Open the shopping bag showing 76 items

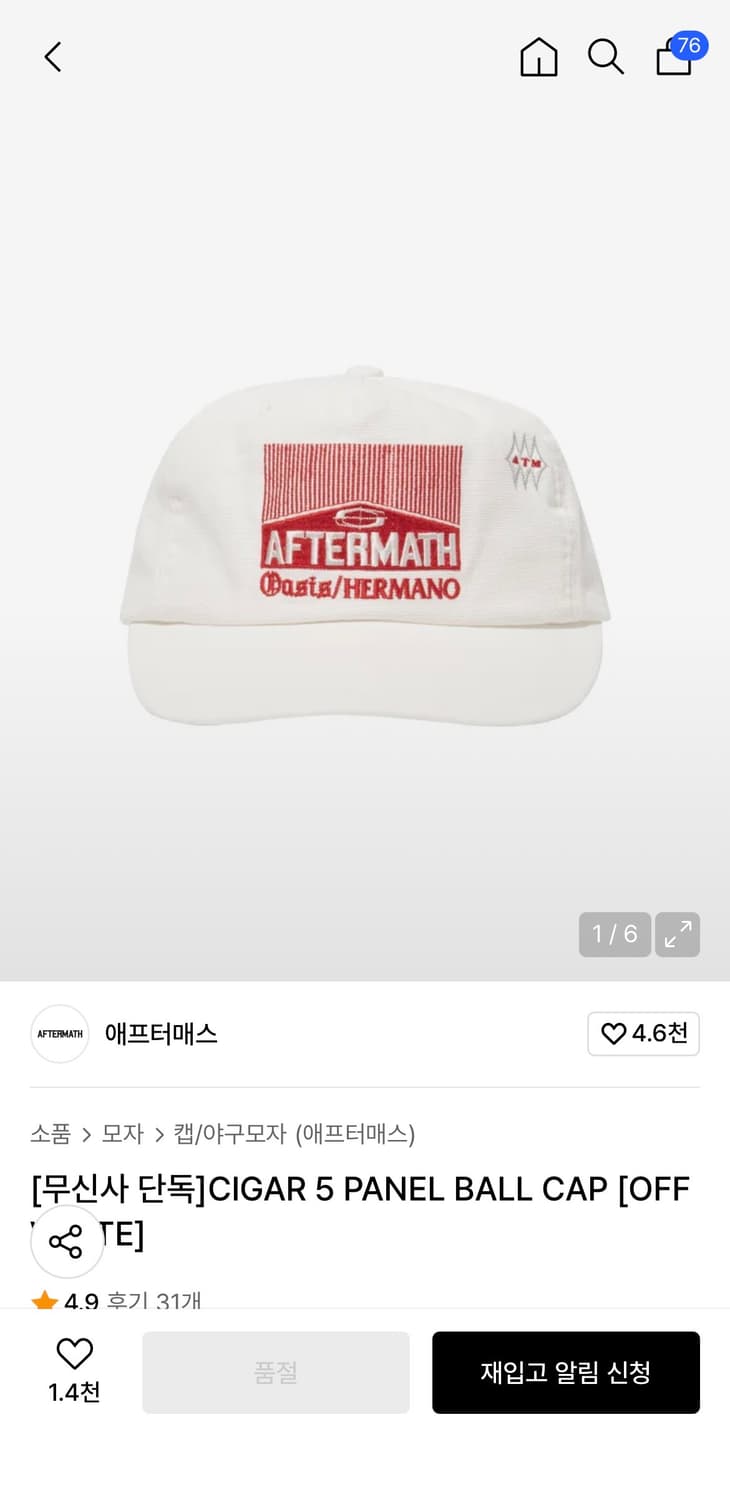[673, 60]
